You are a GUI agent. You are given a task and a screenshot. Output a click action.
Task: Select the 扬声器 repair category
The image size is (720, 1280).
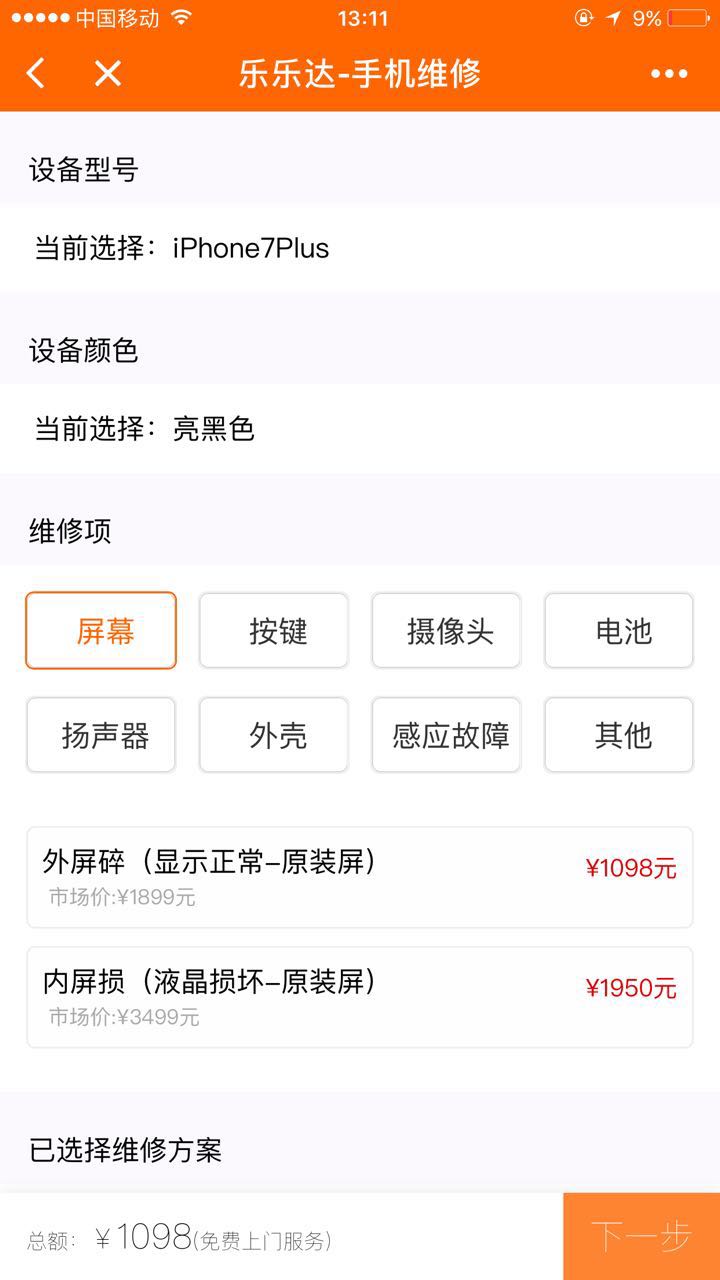101,735
